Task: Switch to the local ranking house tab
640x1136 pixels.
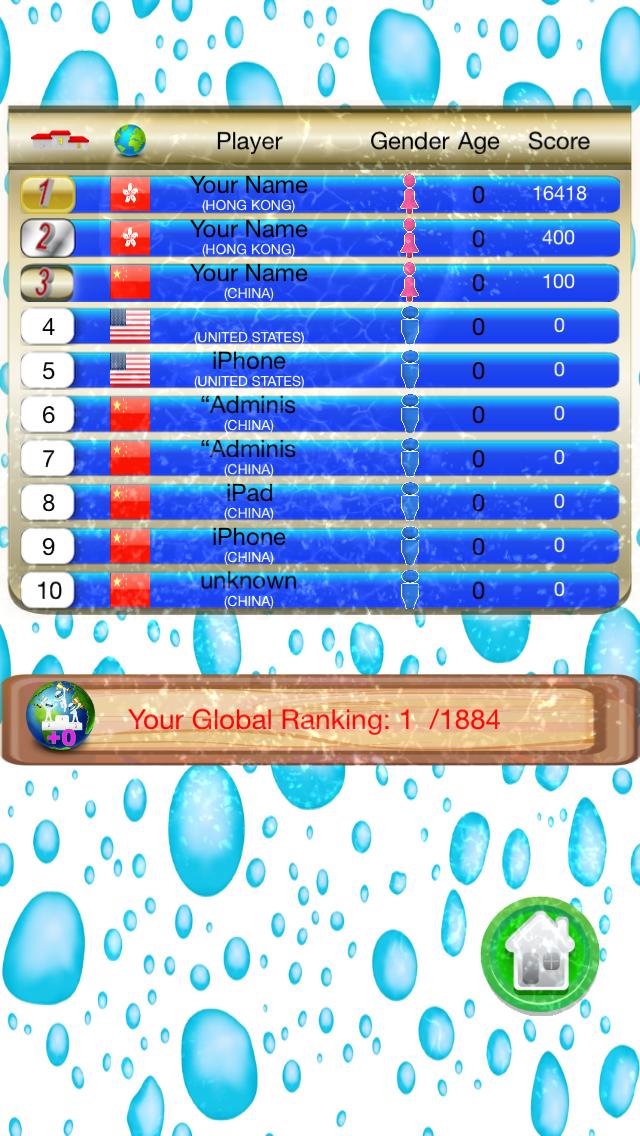Action: 59,141
